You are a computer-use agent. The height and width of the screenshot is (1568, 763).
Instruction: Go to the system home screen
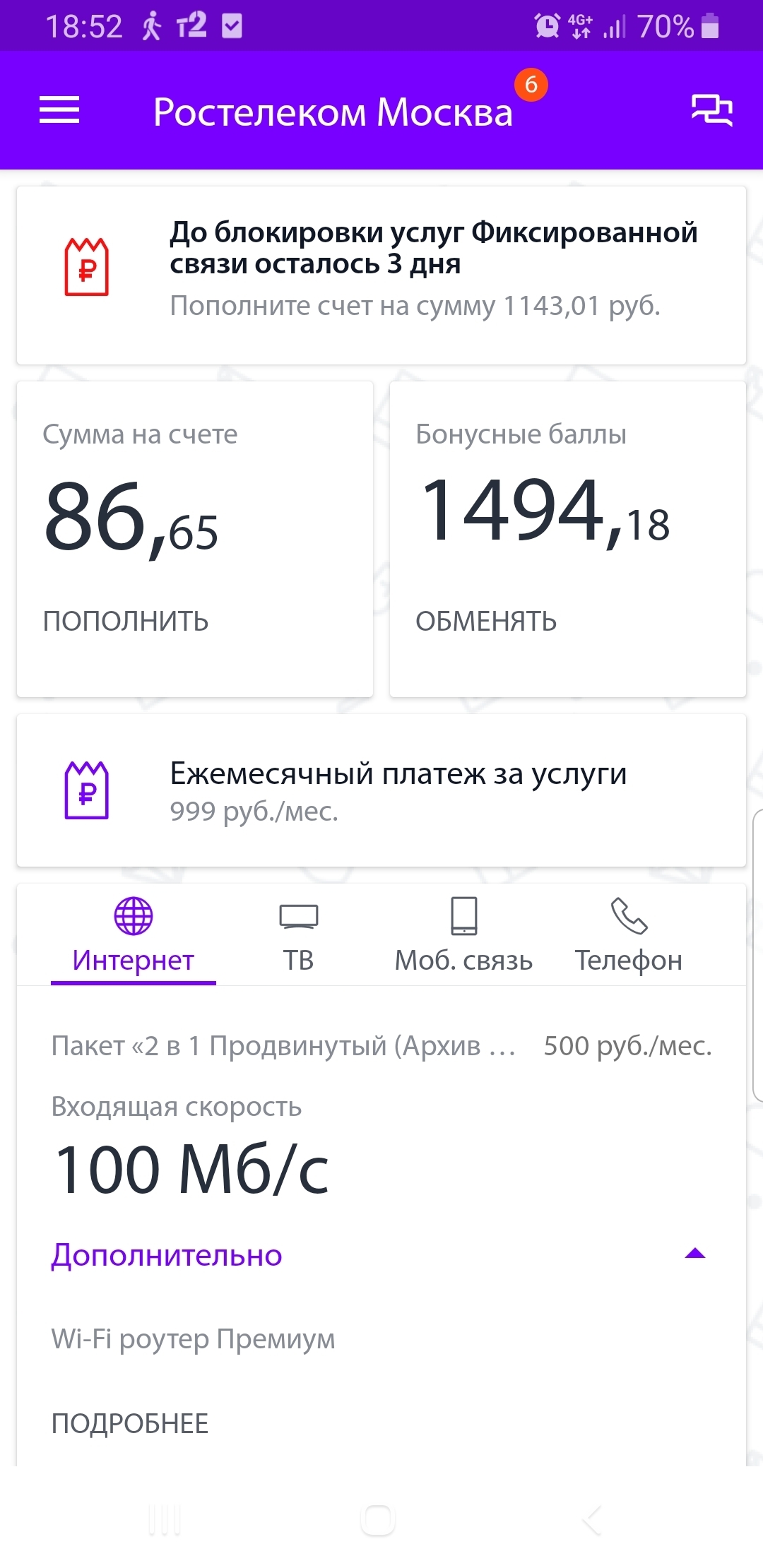pos(378,1520)
